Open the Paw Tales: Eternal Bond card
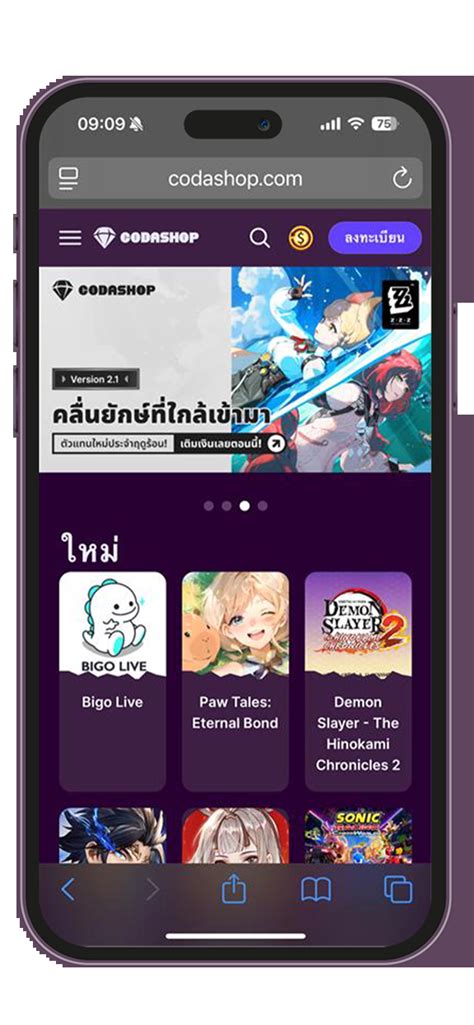Viewport: 474px width, 1025px height. point(235,682)
